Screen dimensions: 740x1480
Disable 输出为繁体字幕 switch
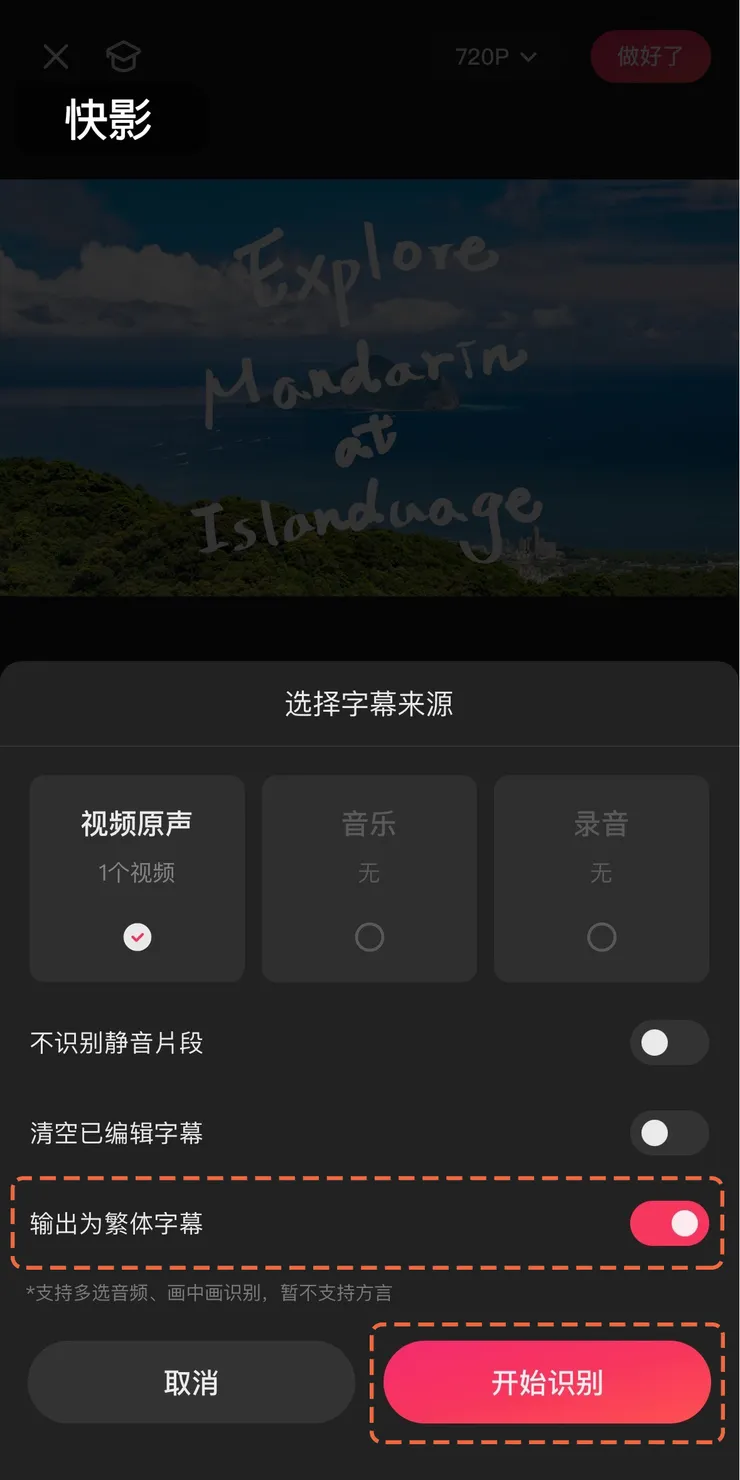click(x=669, y=1223)
